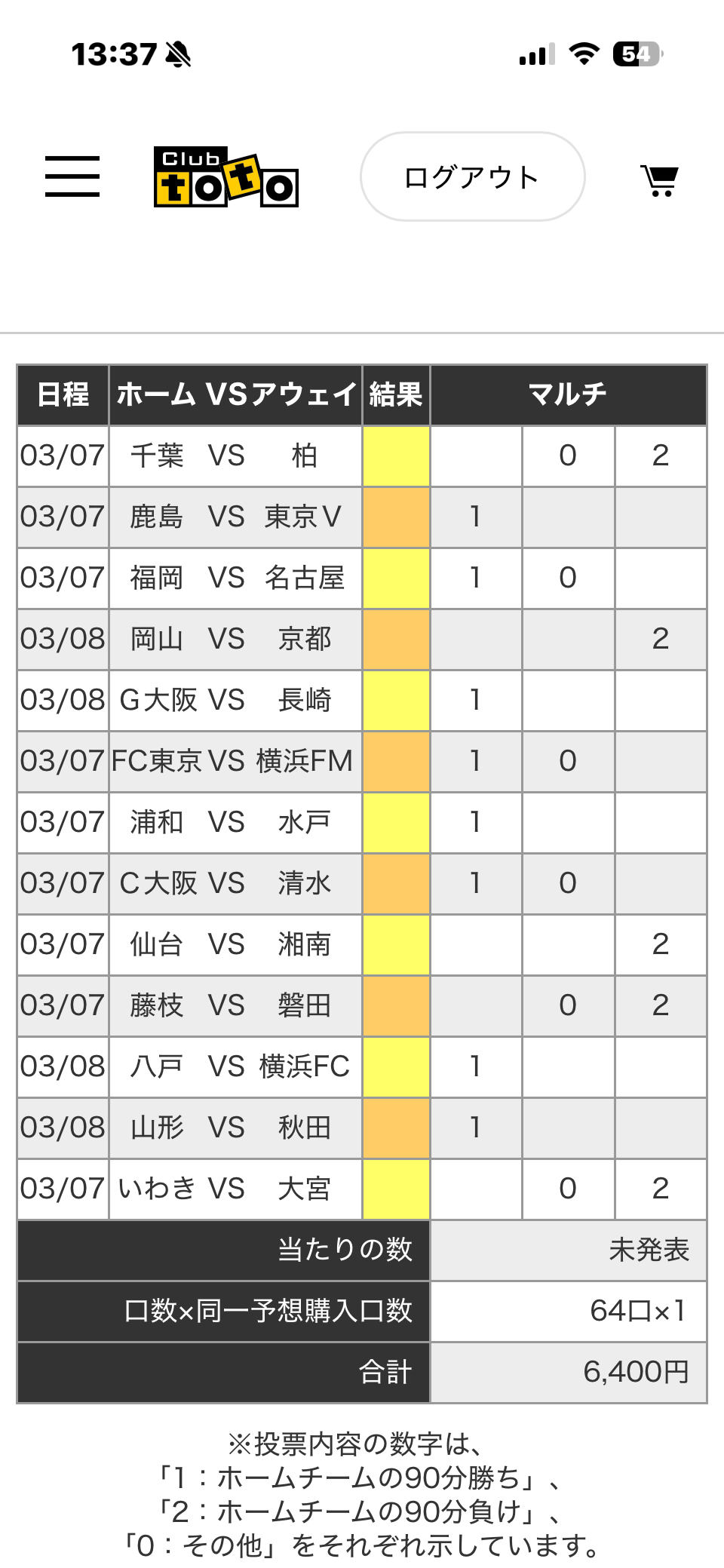Open the shopping cart
The height and width of the screenshot is (1568, 724).
(659, 180)
